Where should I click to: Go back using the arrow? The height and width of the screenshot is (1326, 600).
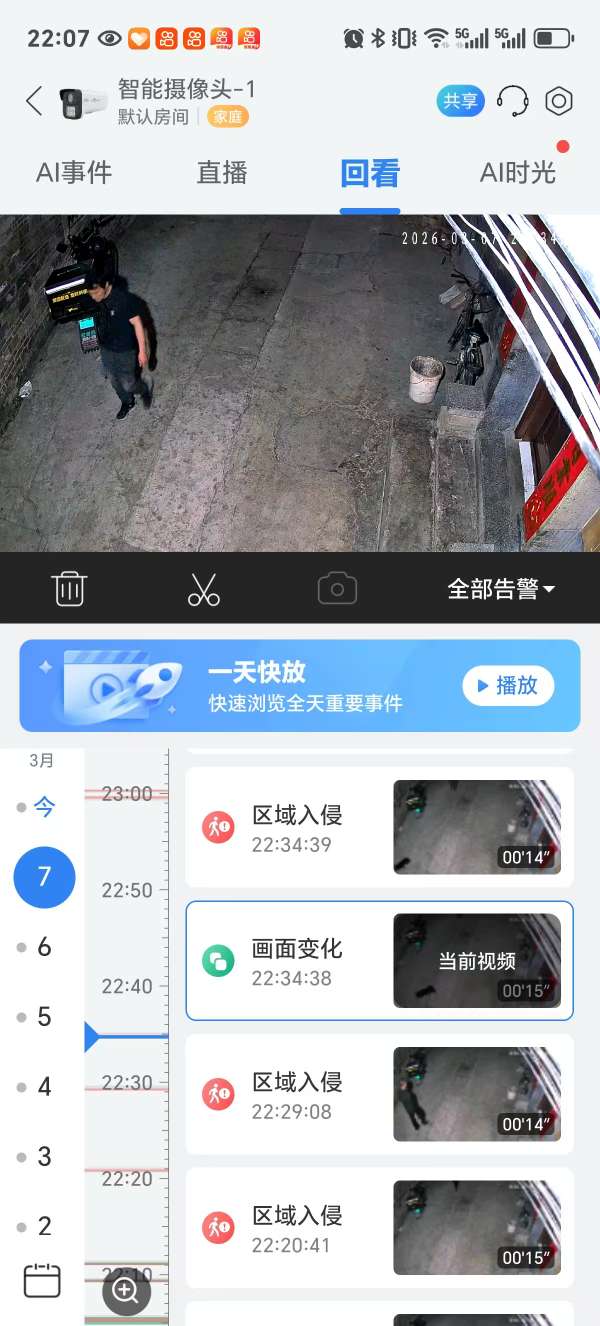(34, 101)
